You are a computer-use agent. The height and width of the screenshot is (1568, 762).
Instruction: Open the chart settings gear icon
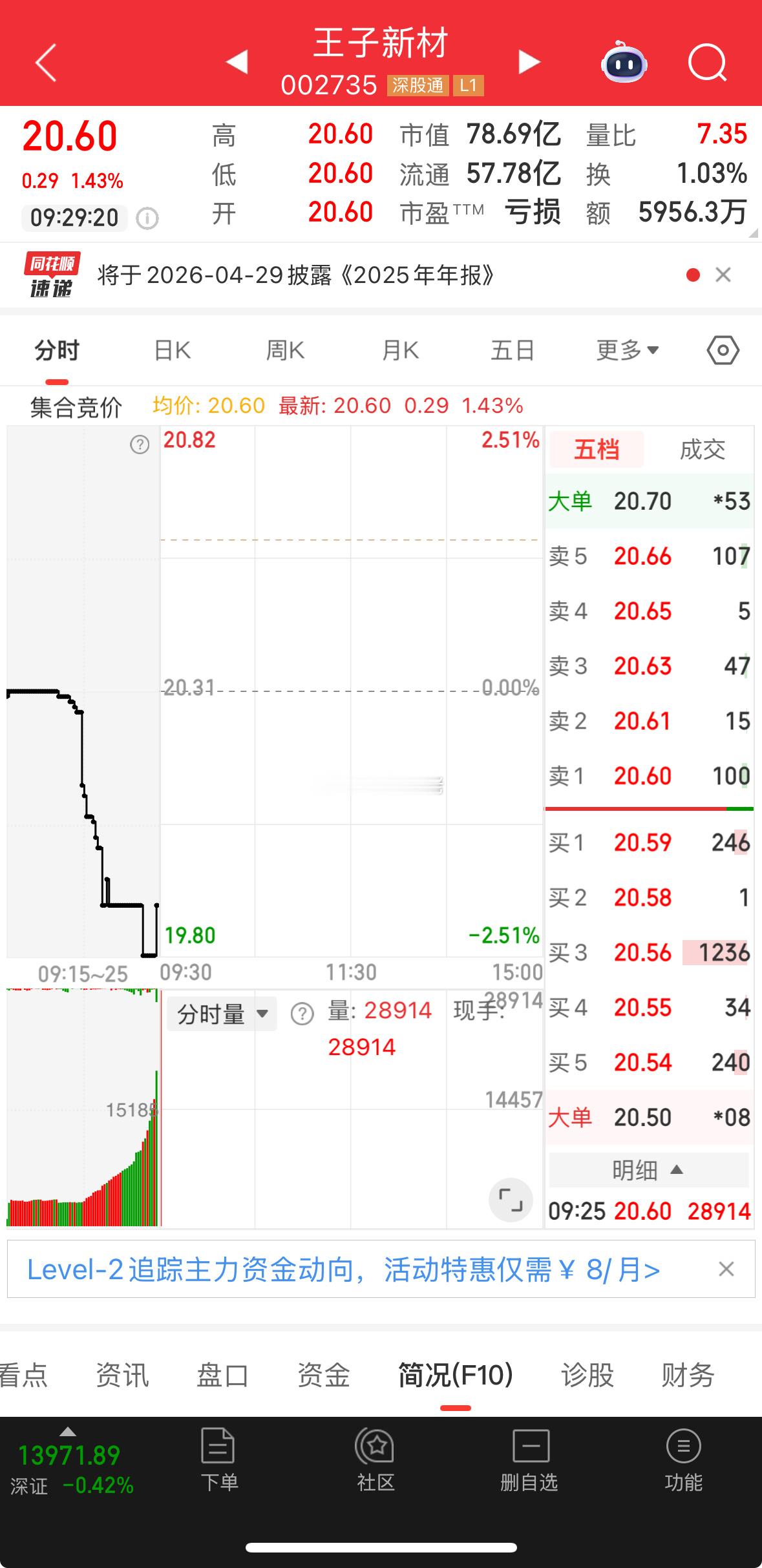tap(722, 350)
